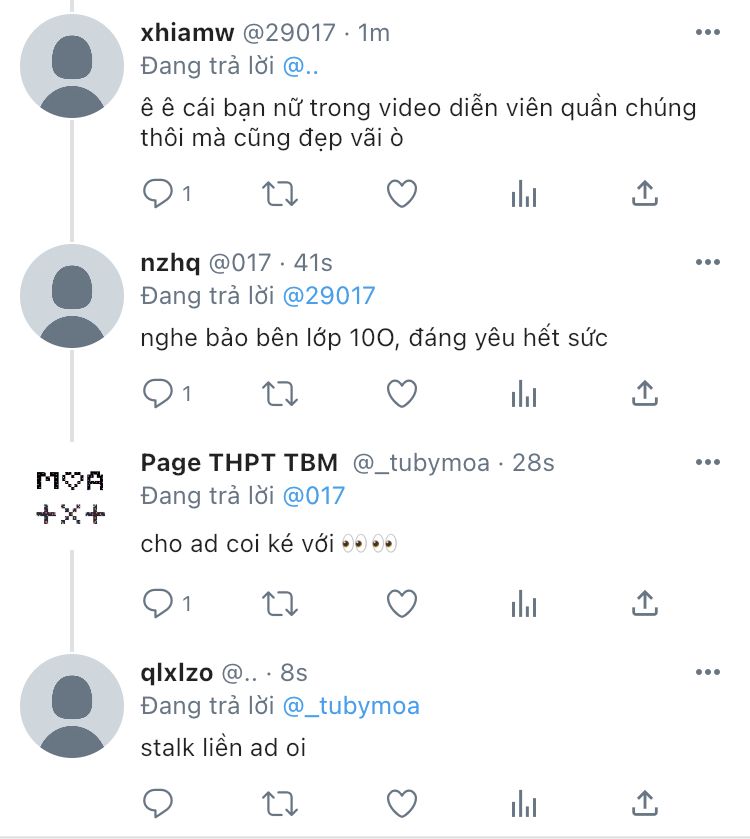
Task: Open the @017 mention link
Action: coord(313,495)
